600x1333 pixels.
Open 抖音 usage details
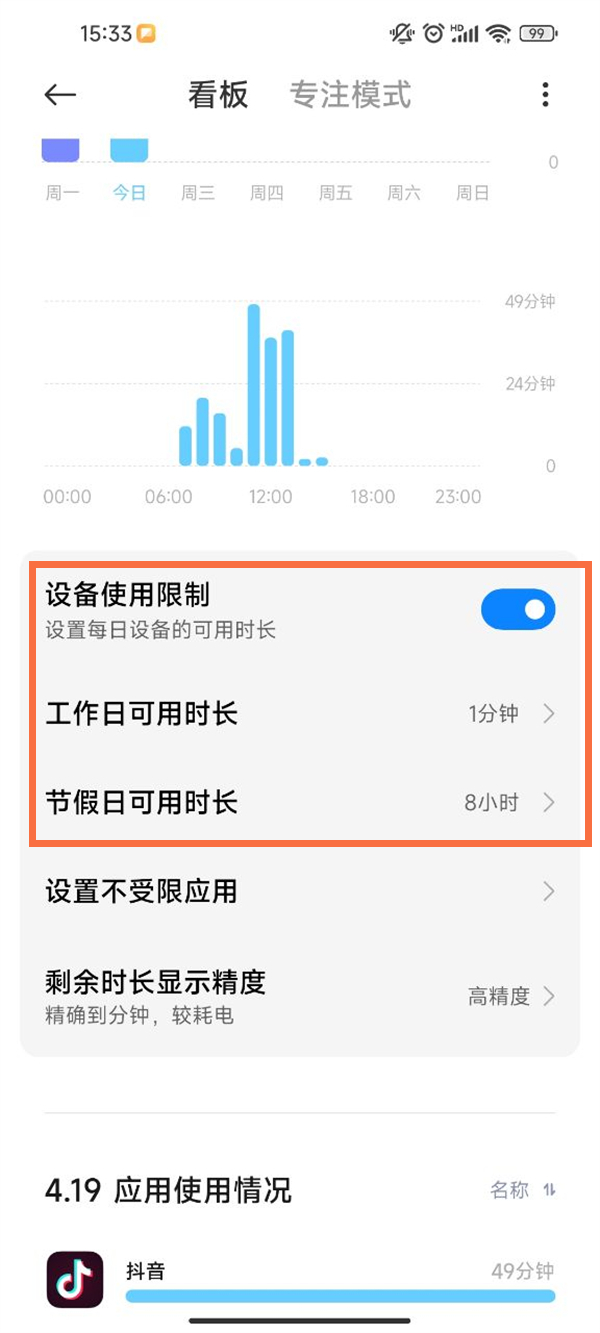click(x=300, y=1280)
